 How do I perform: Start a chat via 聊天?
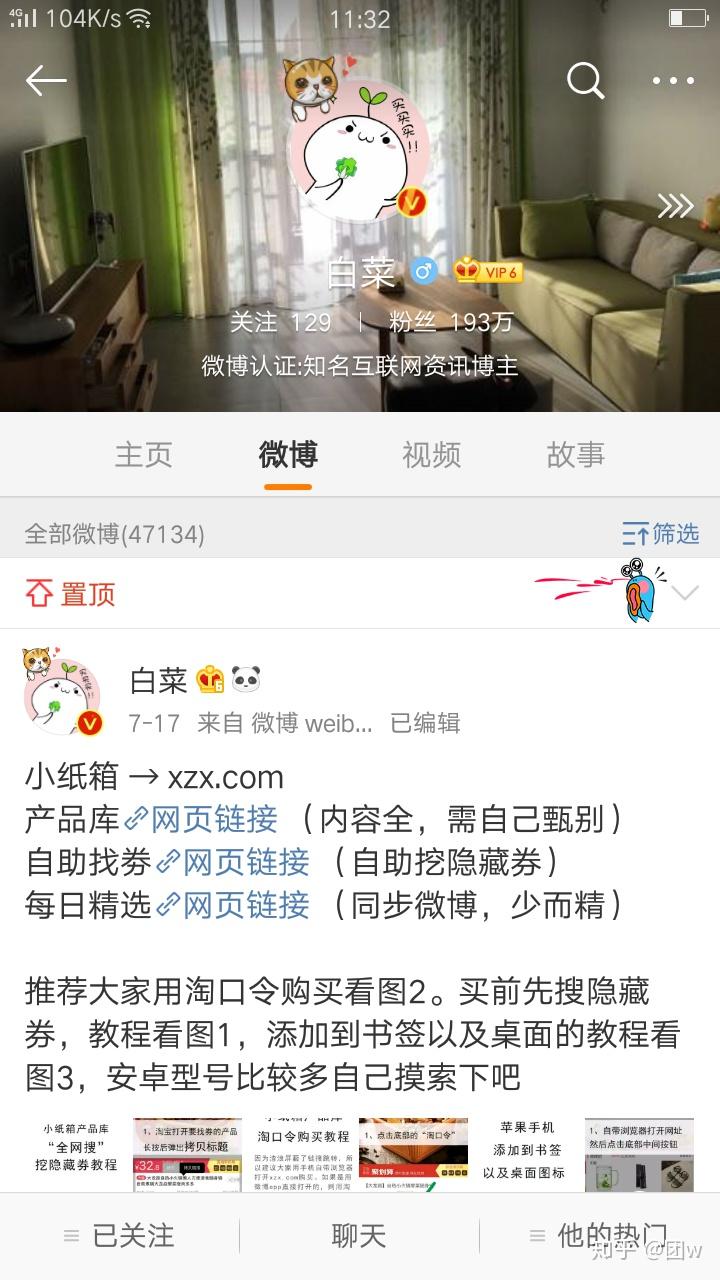click(359, 1236)
